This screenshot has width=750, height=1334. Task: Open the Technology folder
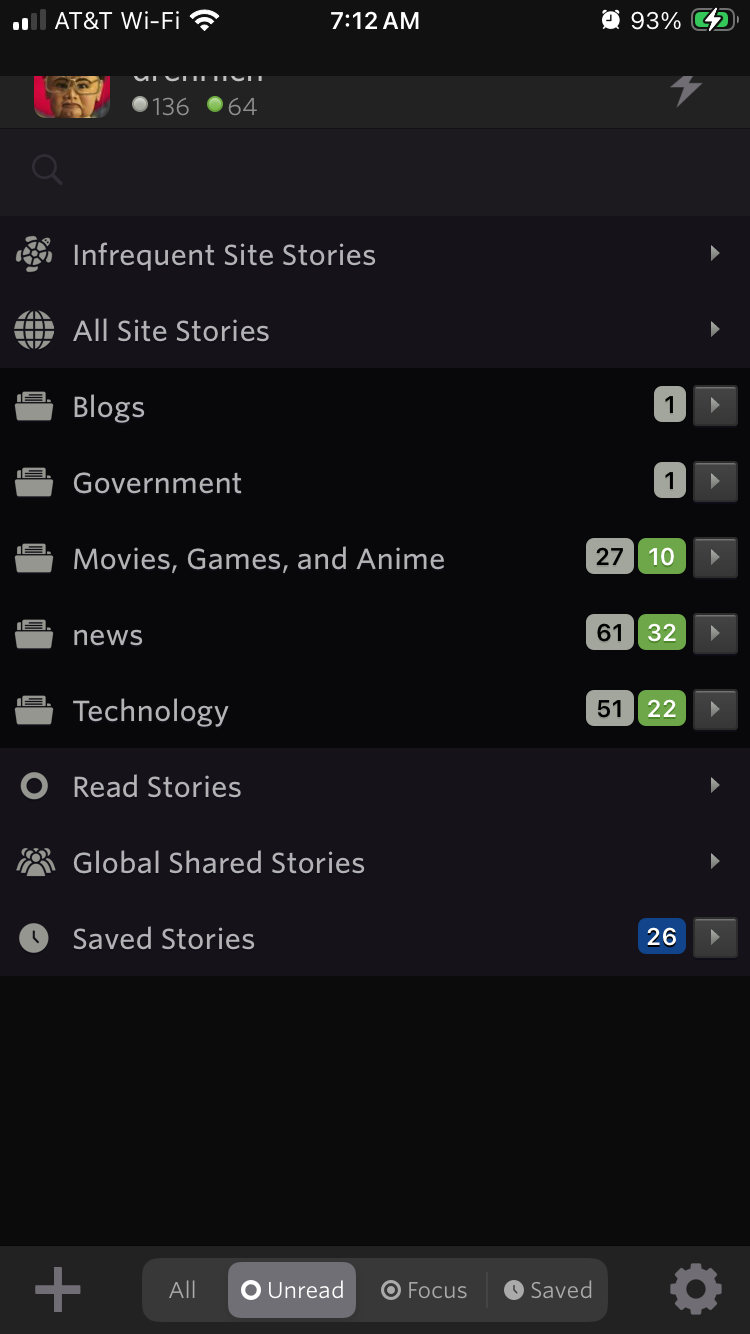(x=150, y=711)
